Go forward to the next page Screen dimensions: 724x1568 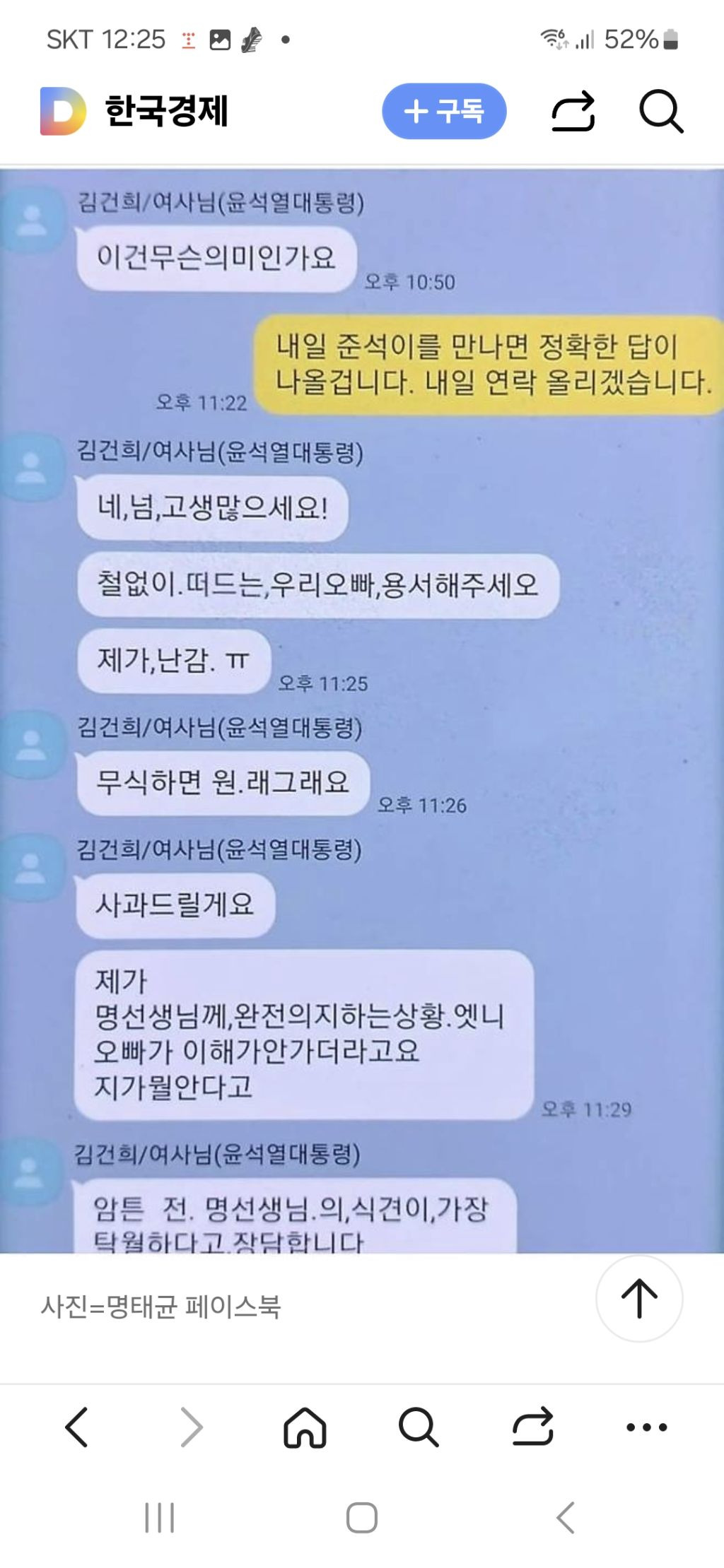click(x=191, y=1427)
